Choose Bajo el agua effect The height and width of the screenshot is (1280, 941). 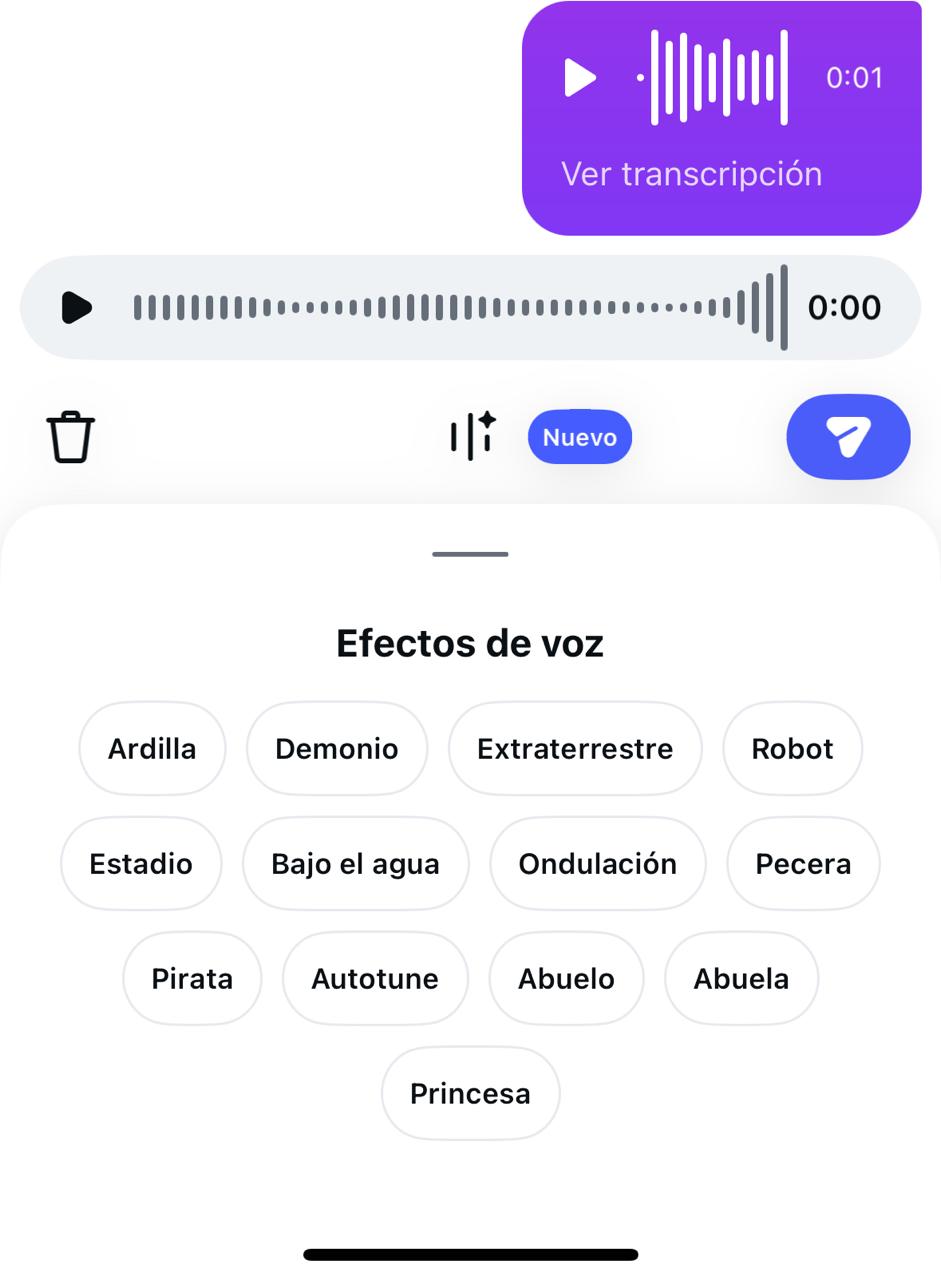point(355,864)
